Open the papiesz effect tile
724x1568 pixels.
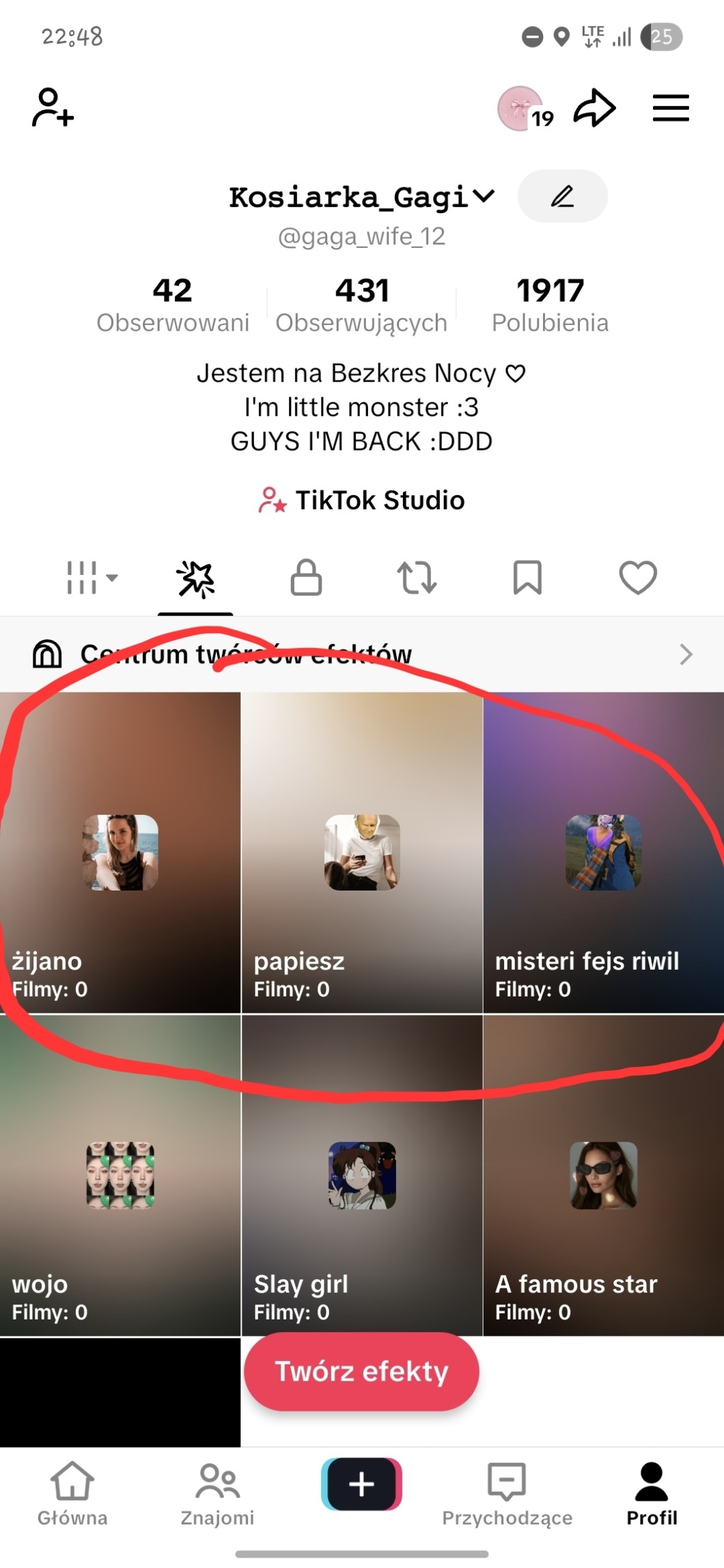coord(361,852)
